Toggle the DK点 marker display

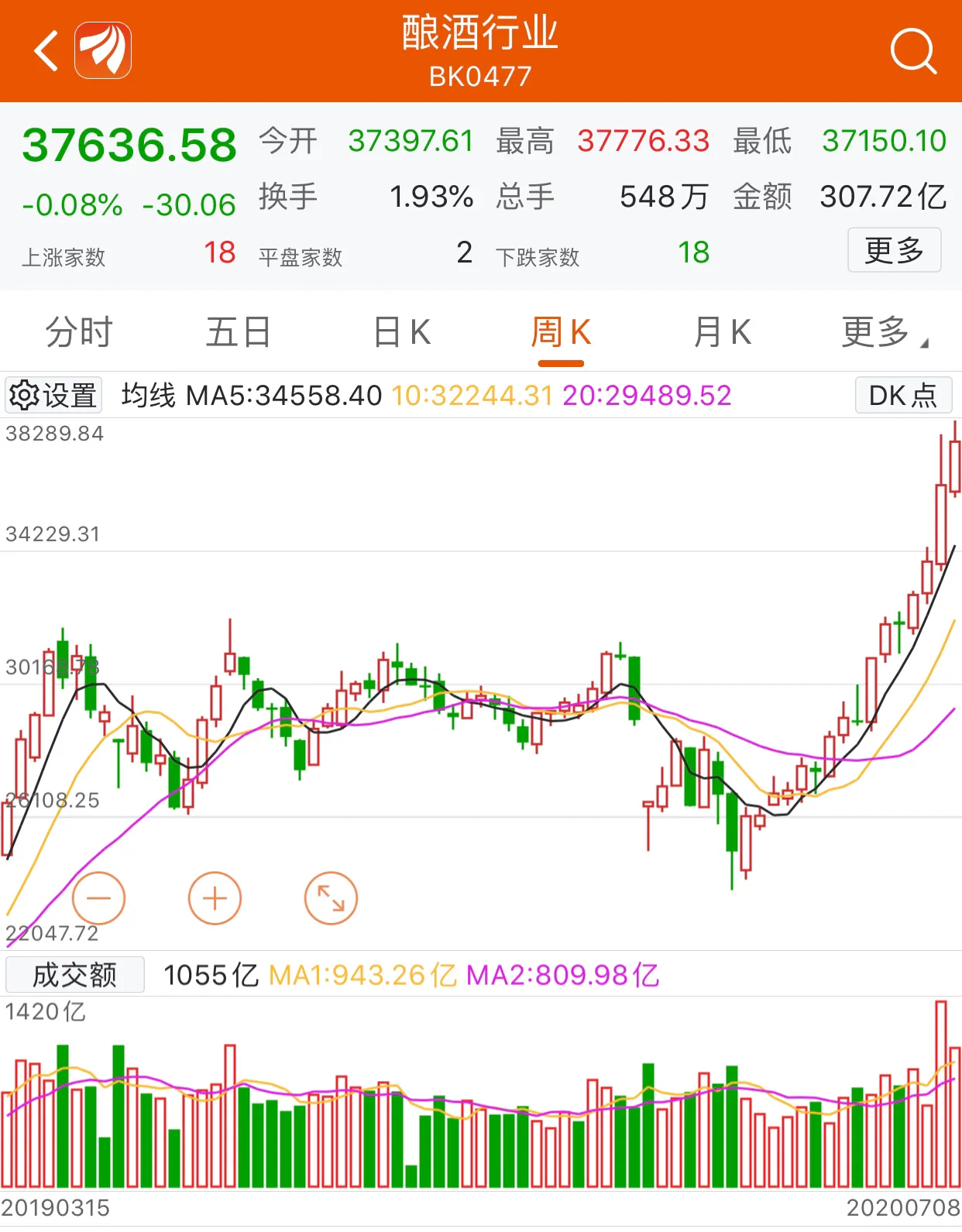coord(903,395)
